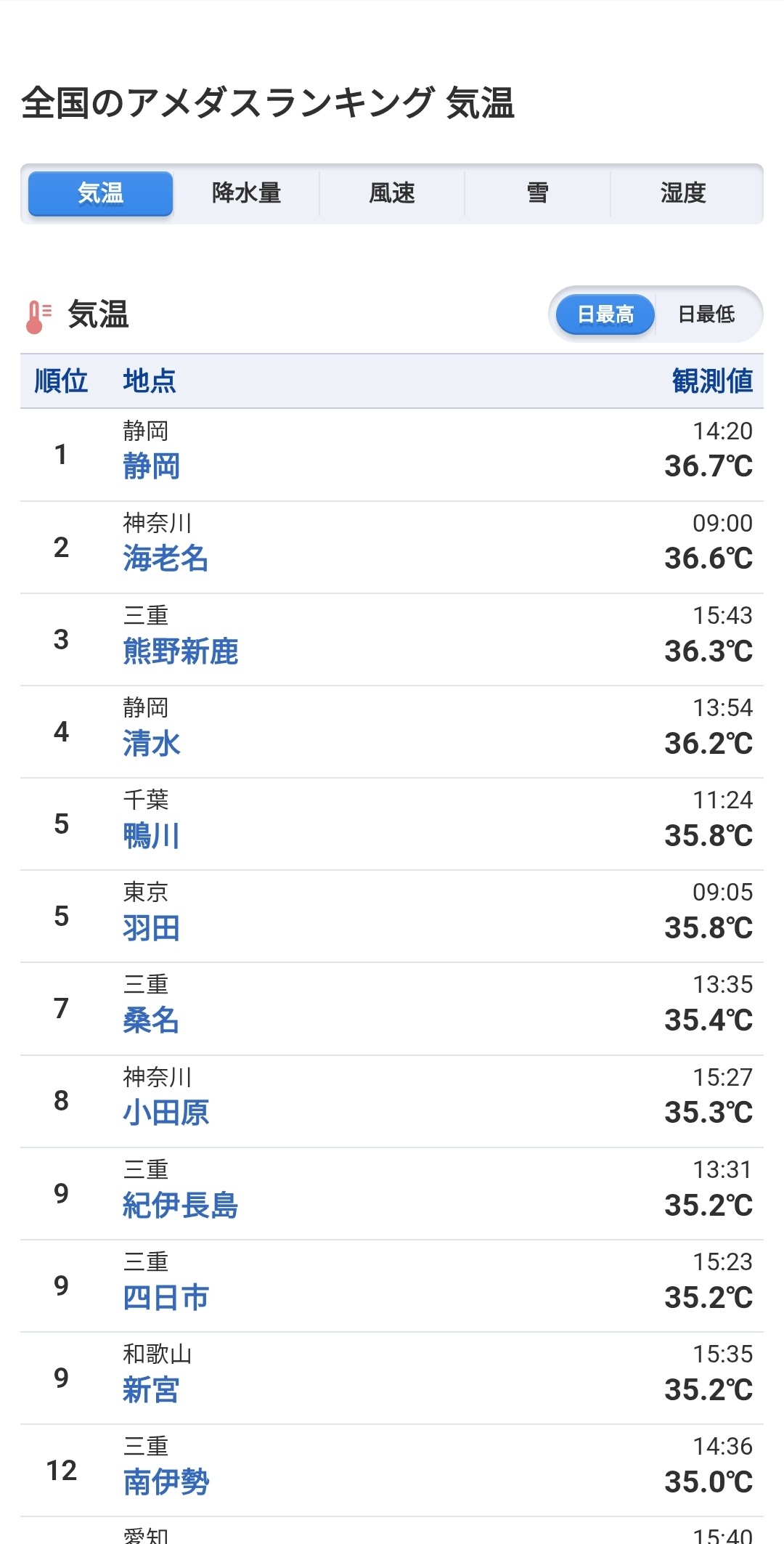Image resolution: width=784 pixels, height=1544 pixels.
Task: Open the 静岡 station link
Action: (151, 466)
